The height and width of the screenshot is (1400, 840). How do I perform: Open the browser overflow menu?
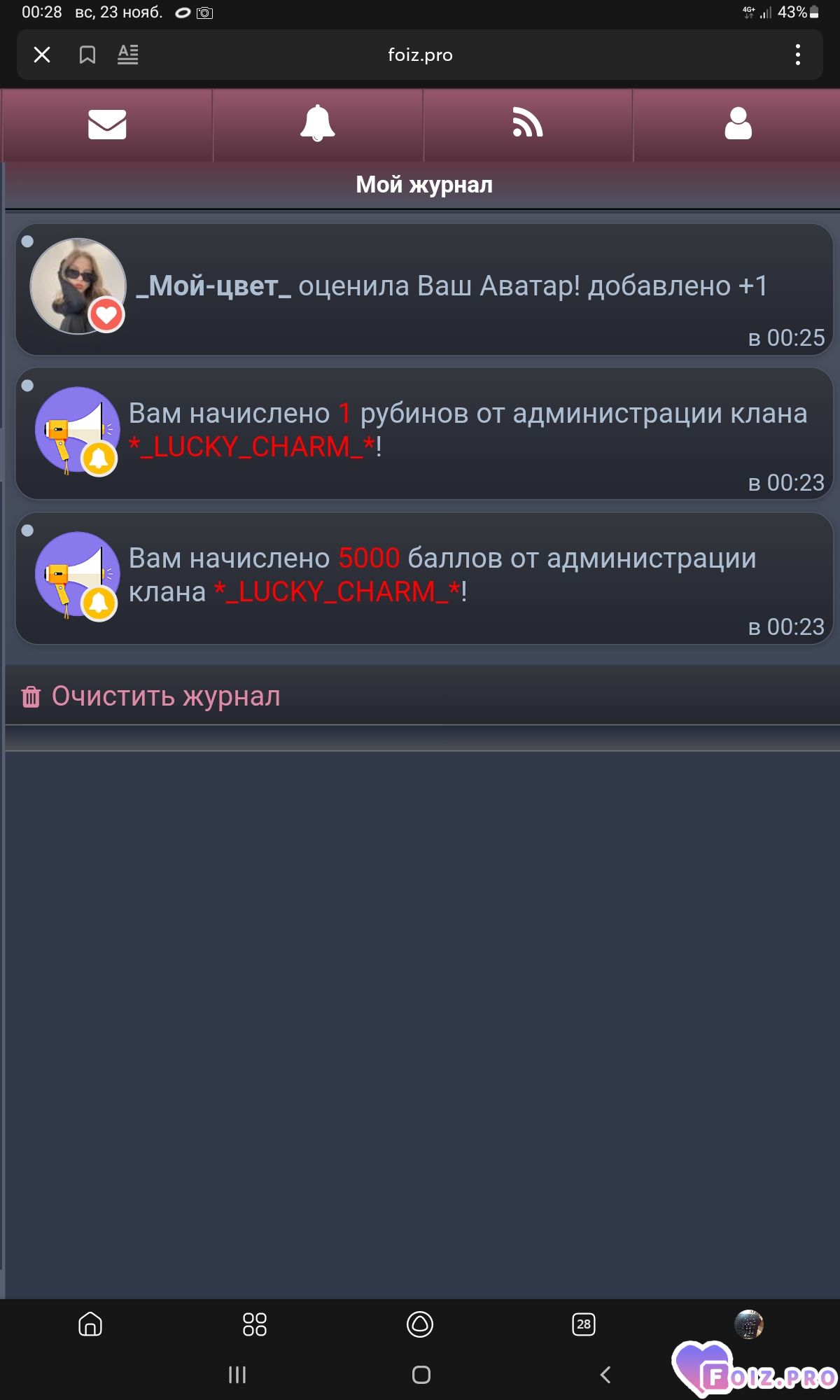[x=797, y=55]
